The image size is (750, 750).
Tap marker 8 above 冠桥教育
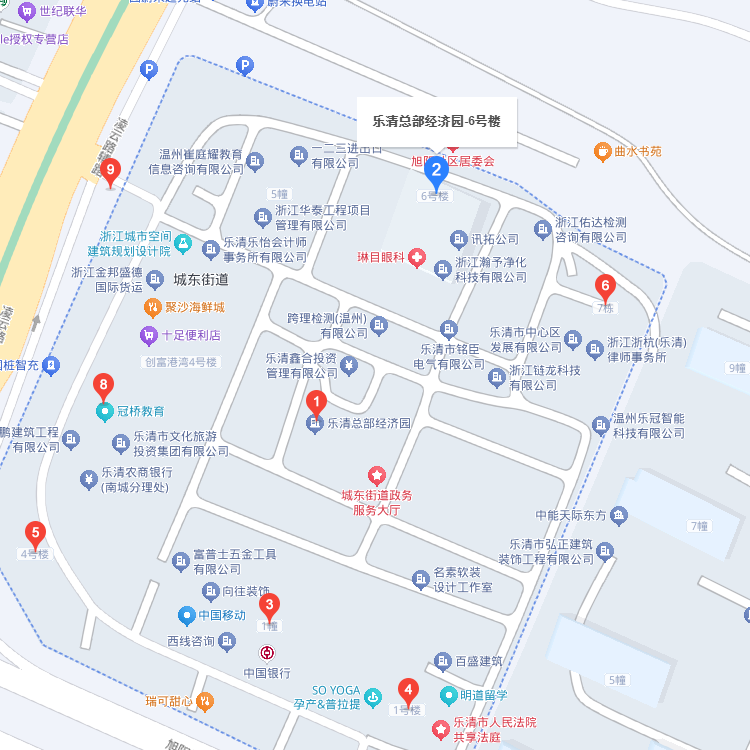click(103, 386)
